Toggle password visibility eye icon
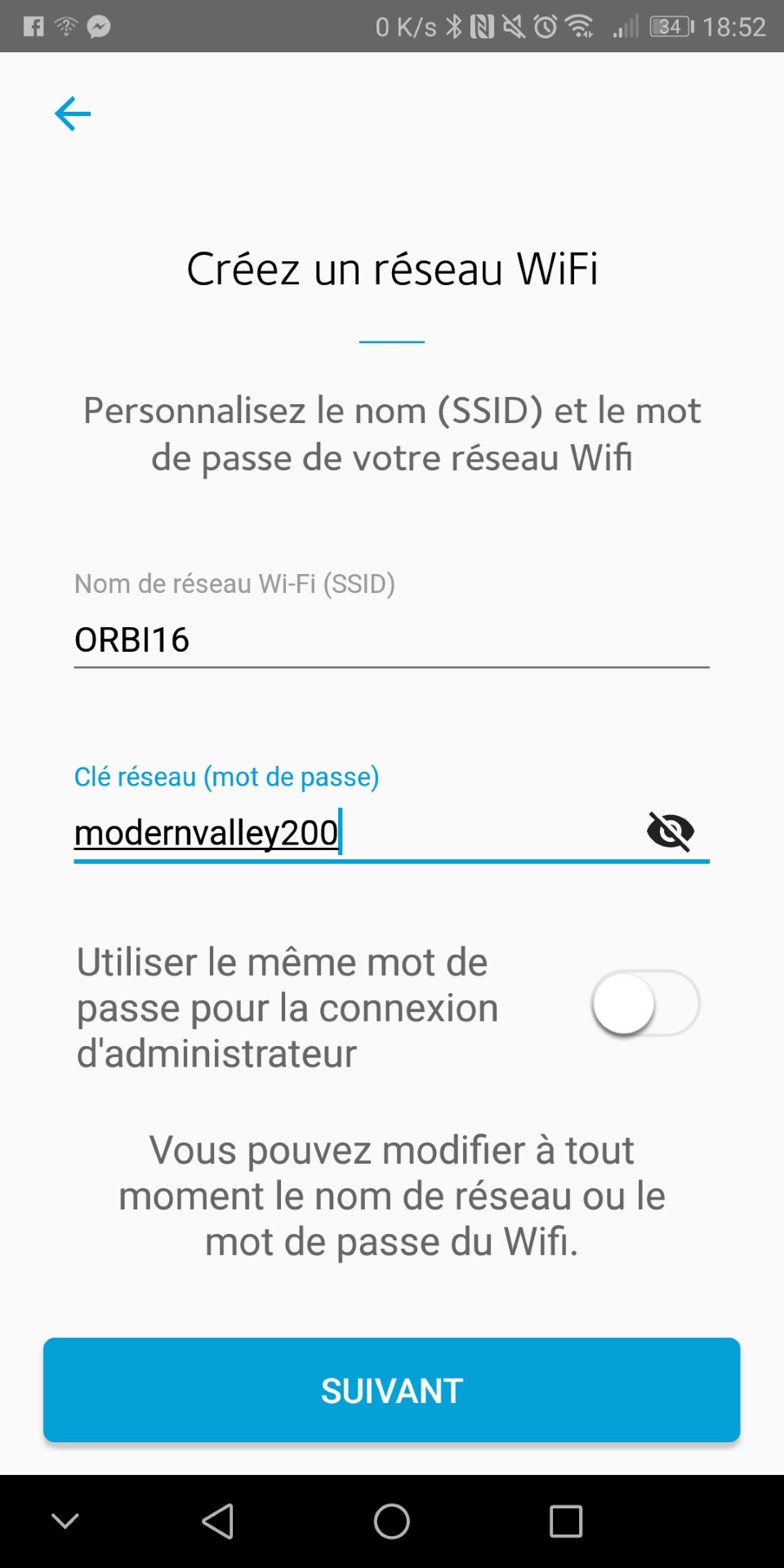 670,831
